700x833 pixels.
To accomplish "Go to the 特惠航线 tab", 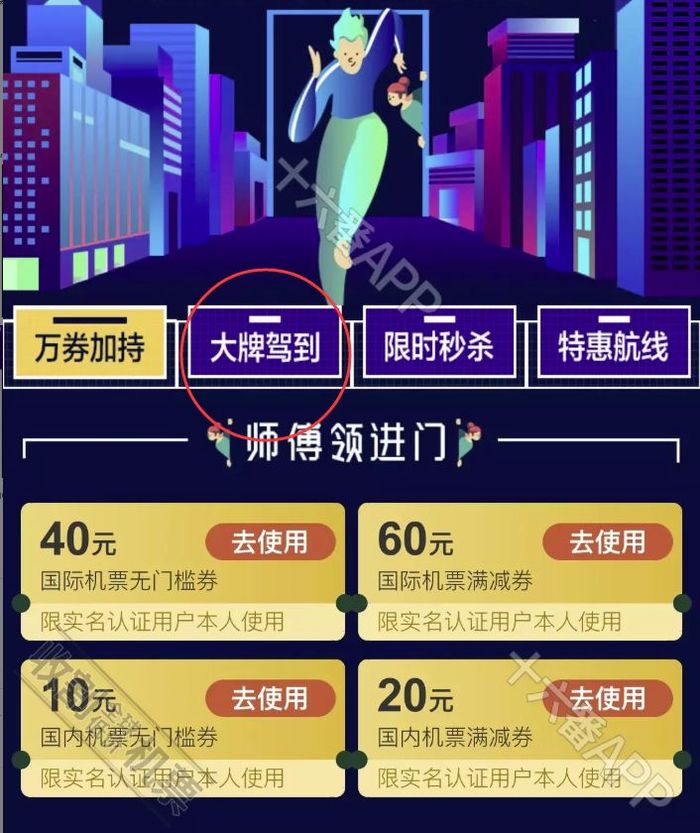I will tap(613, 347).
